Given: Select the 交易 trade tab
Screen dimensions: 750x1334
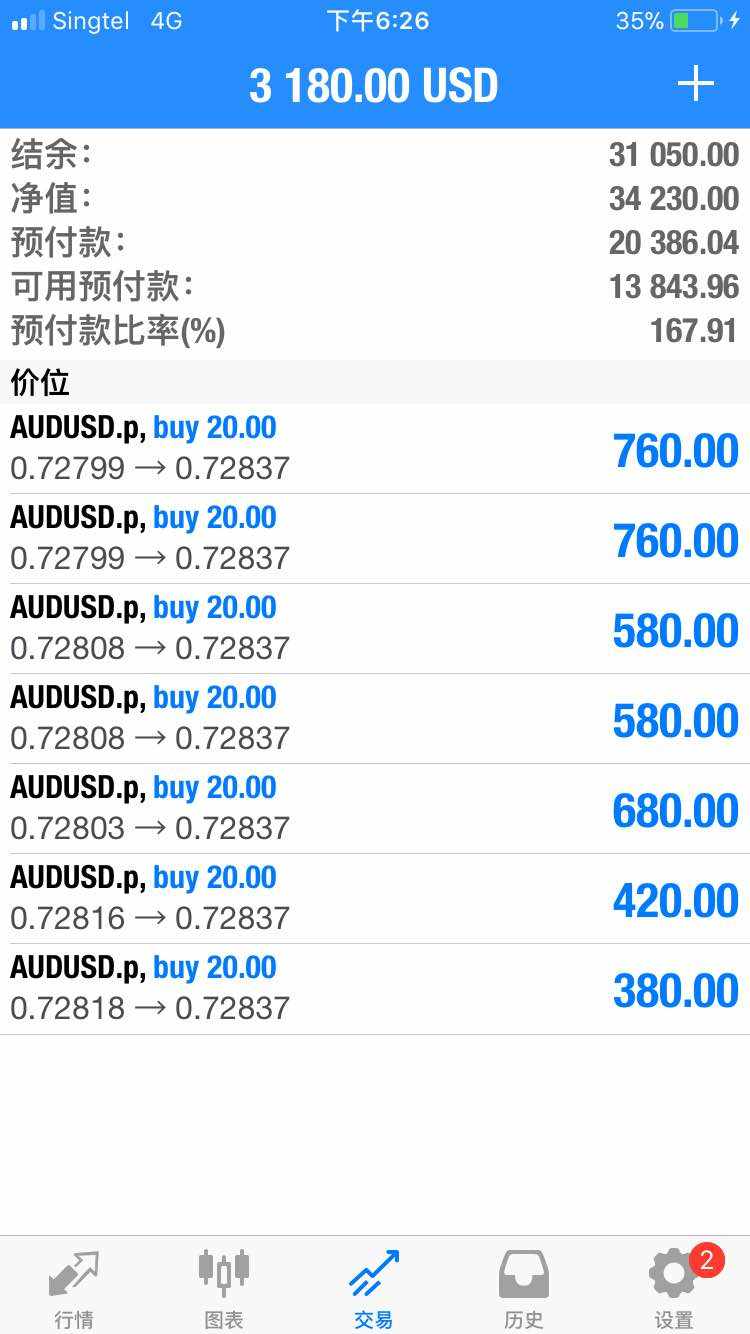Looking at the screenshot, I should click(x=374, y=1289).
